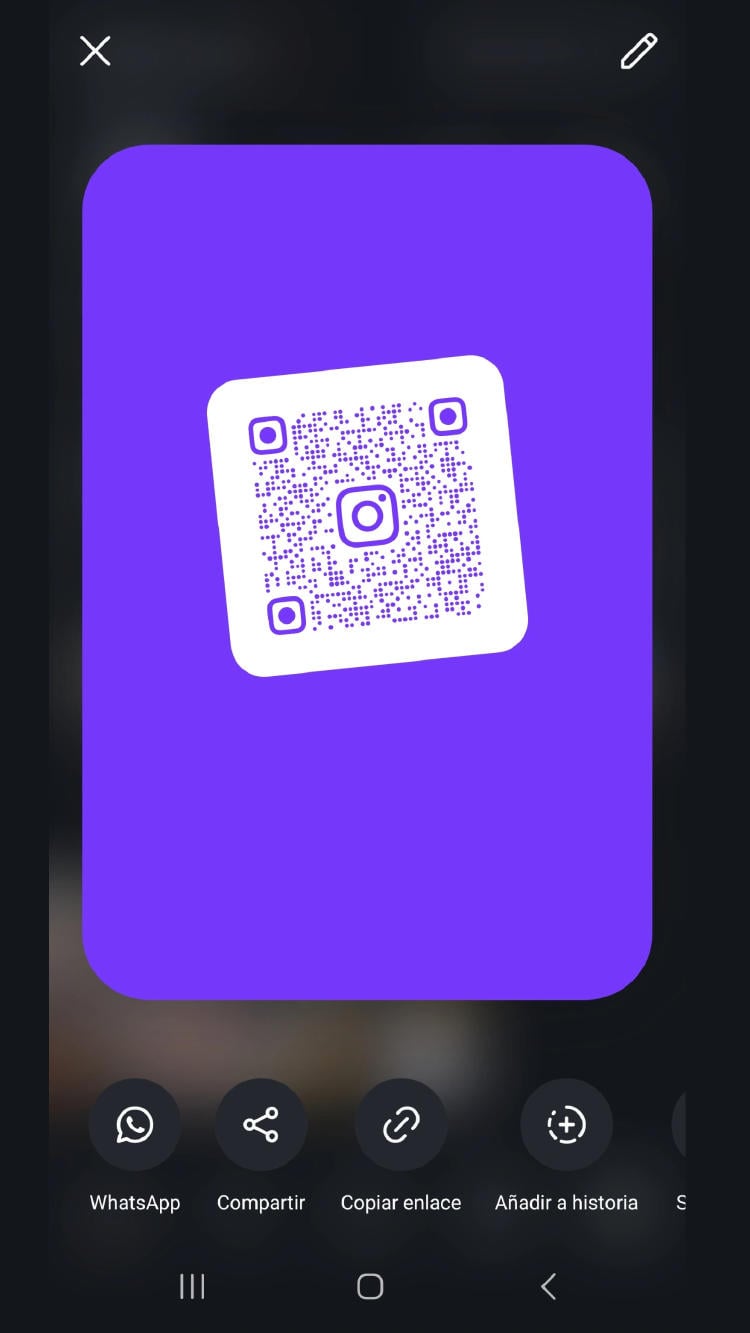Tap the Compartir label text
This screenshot has height=1333, width=750.
260,1202
